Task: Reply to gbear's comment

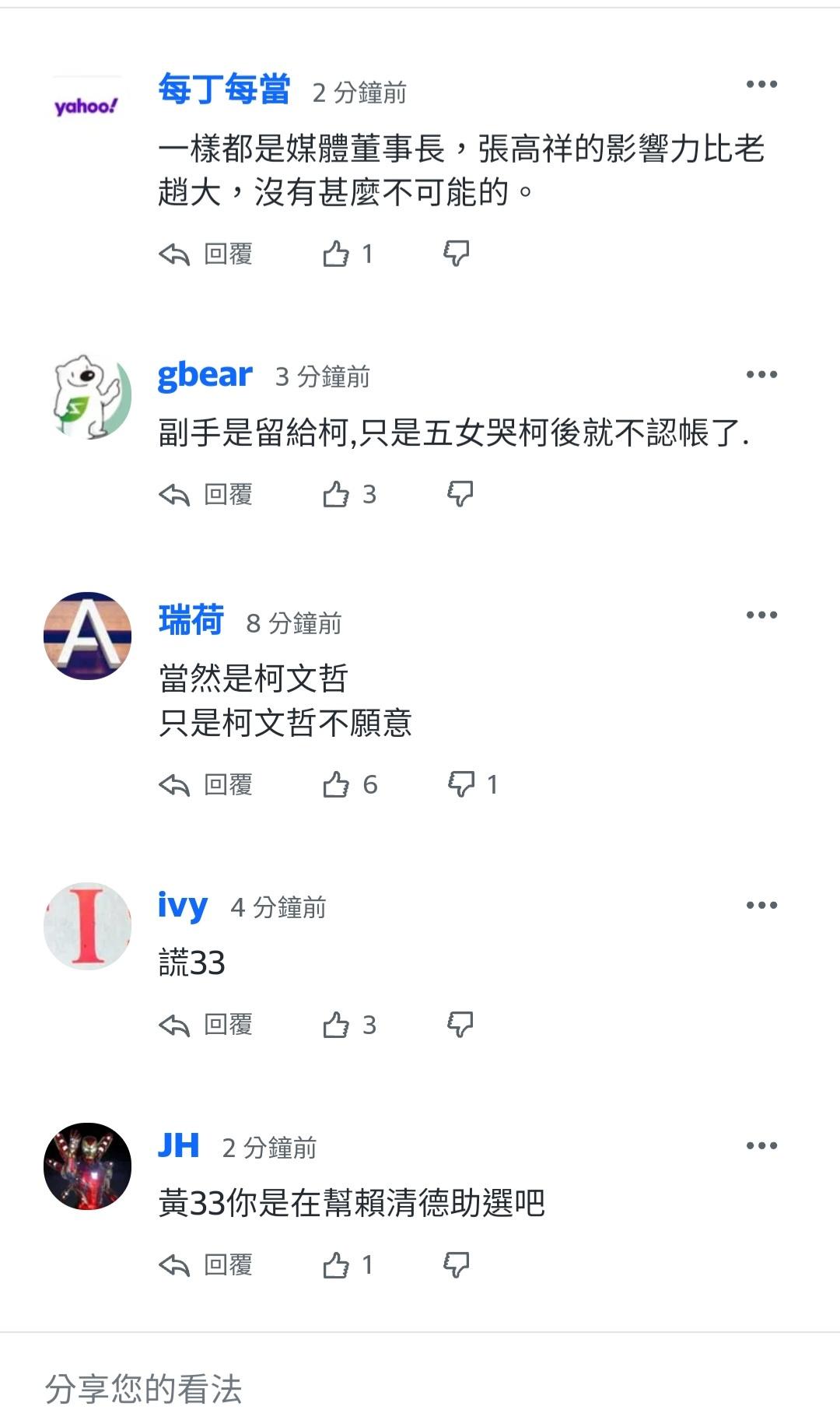Action: pos(206,494)
